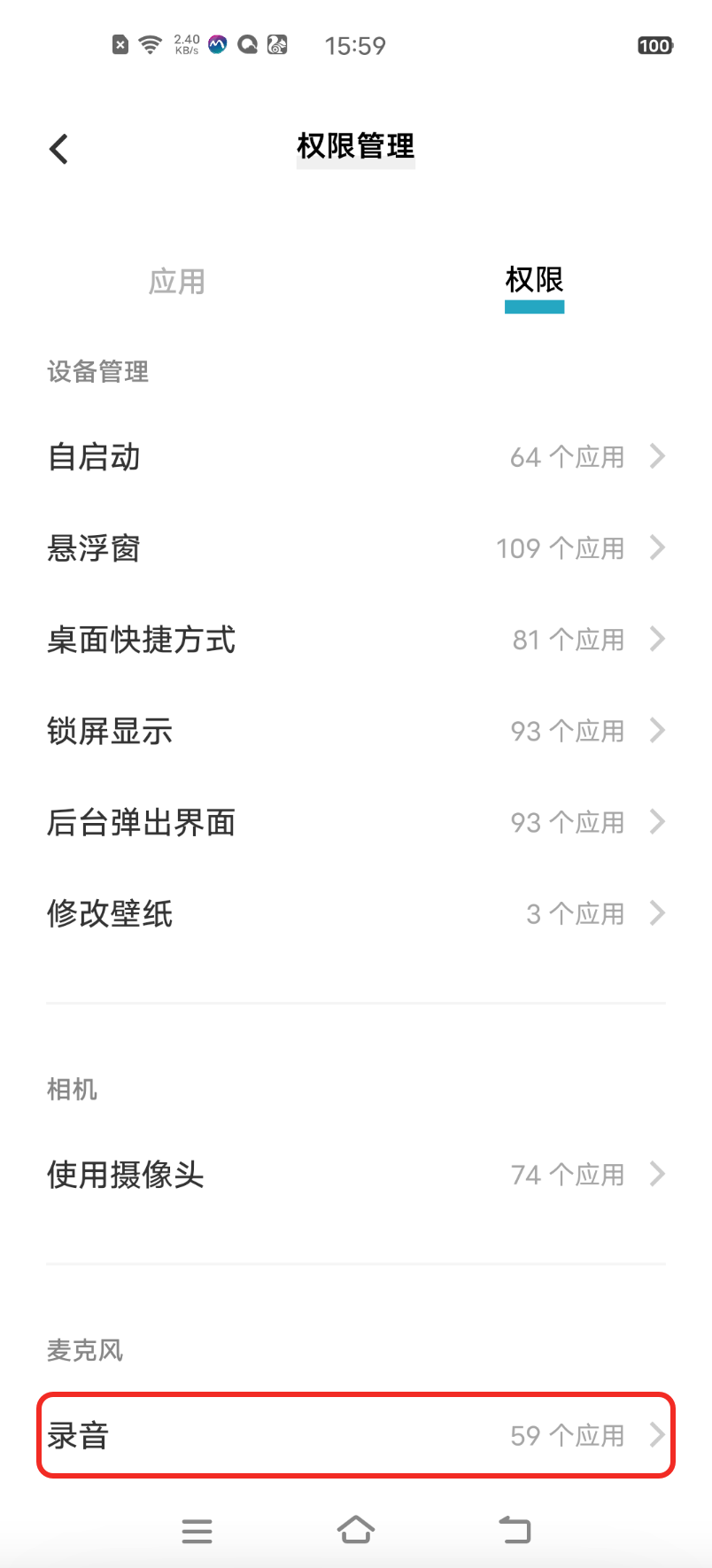Select the 权限 tab

point(534,280)
